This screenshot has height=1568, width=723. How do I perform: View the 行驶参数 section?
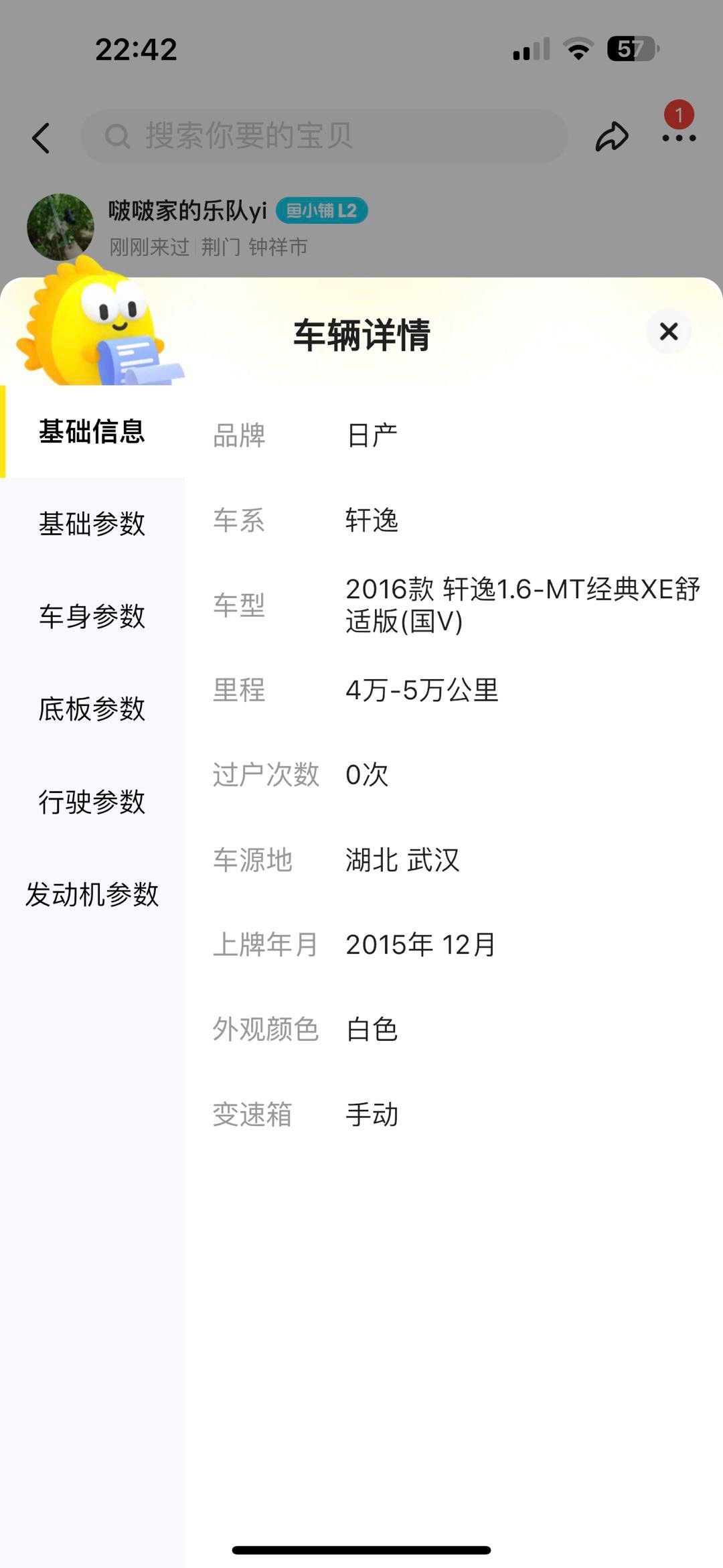pyautogui.click(x=92, y=801)
